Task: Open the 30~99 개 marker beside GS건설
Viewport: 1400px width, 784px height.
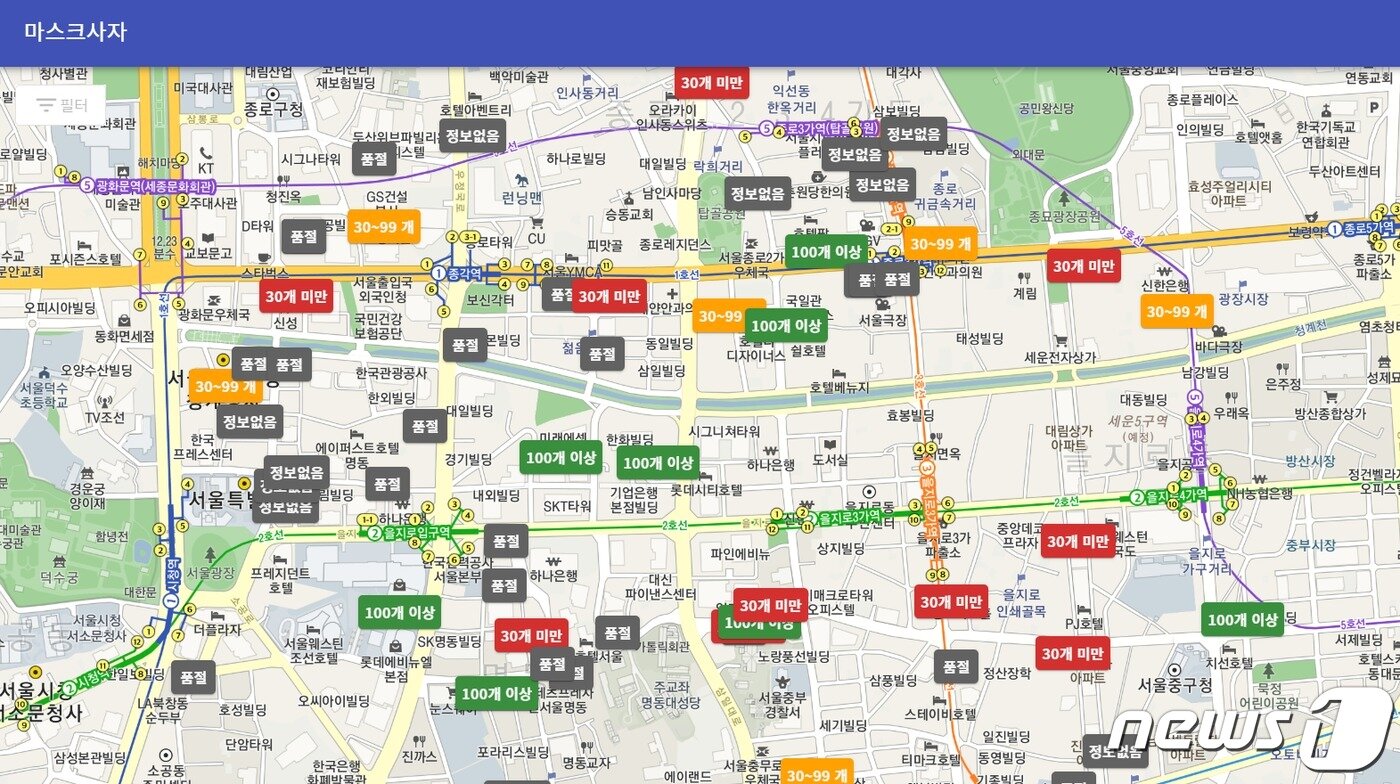Action: tap(384, 227)
